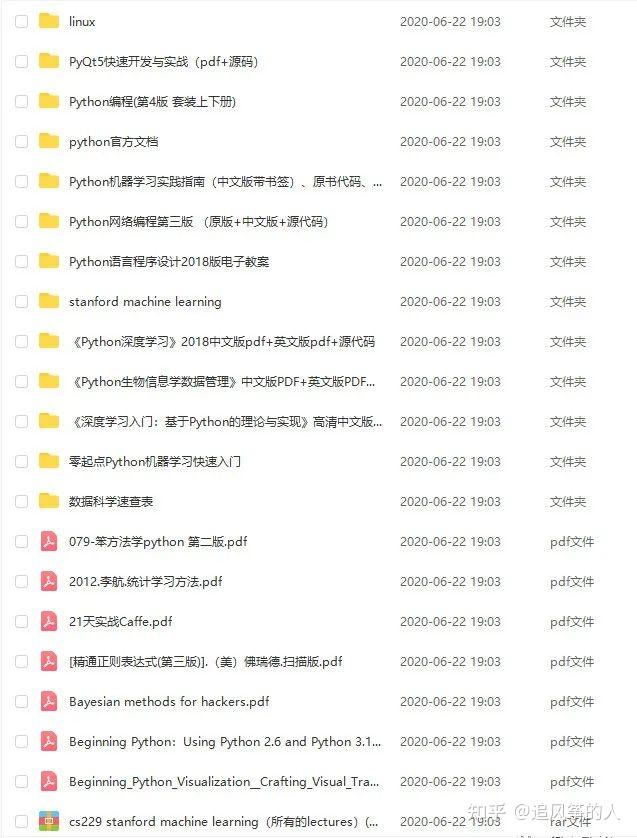Open the Python网络编程第三版 folder
637x838 pixels.
tap(198, 221)
